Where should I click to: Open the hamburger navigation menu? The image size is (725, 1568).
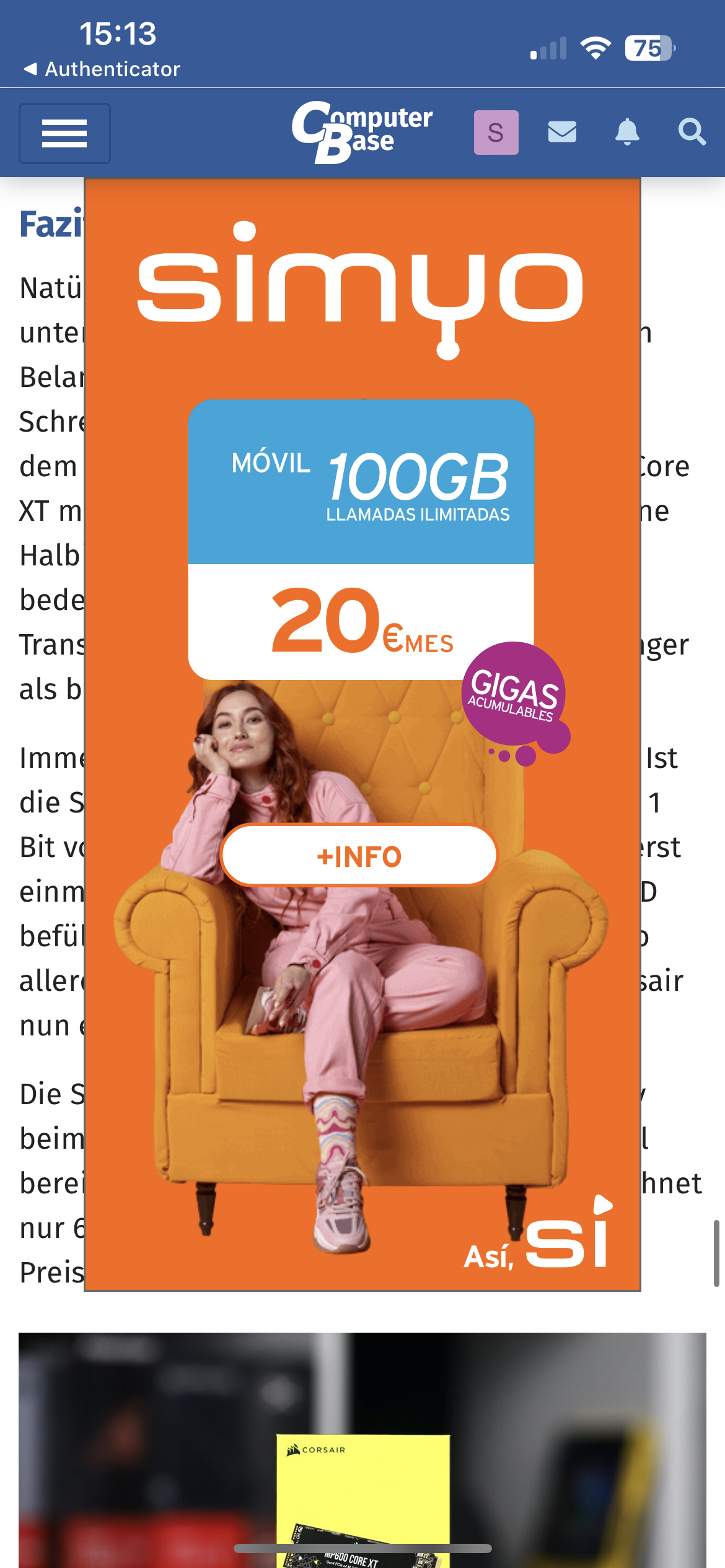tap(64, 134)
